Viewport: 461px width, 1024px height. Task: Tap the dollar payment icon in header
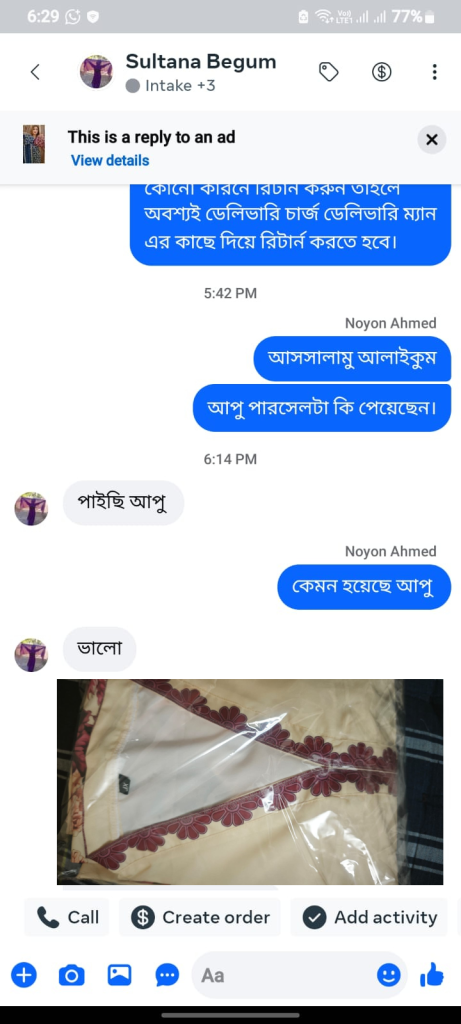tap(381, 72)
